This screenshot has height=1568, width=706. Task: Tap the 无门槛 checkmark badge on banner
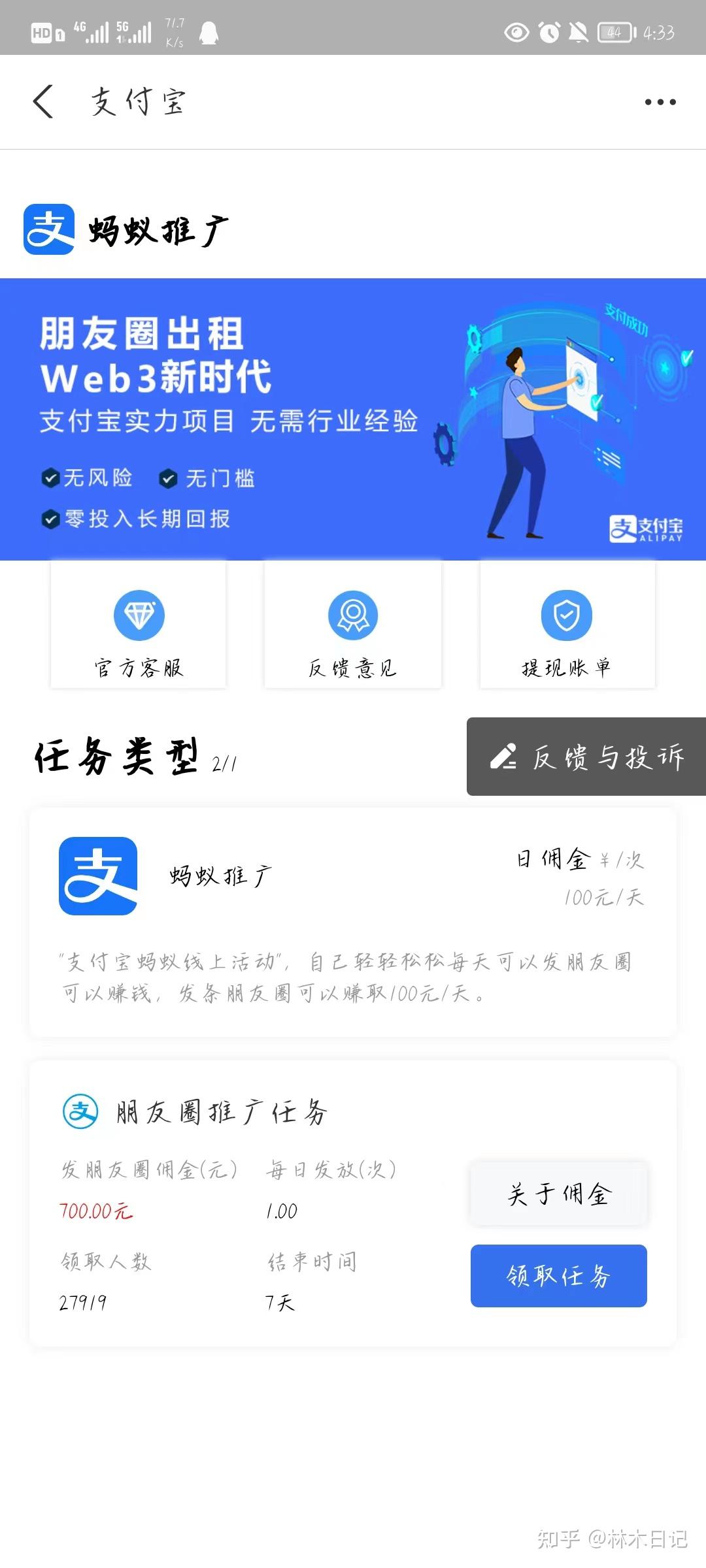(x=170, y=478)
